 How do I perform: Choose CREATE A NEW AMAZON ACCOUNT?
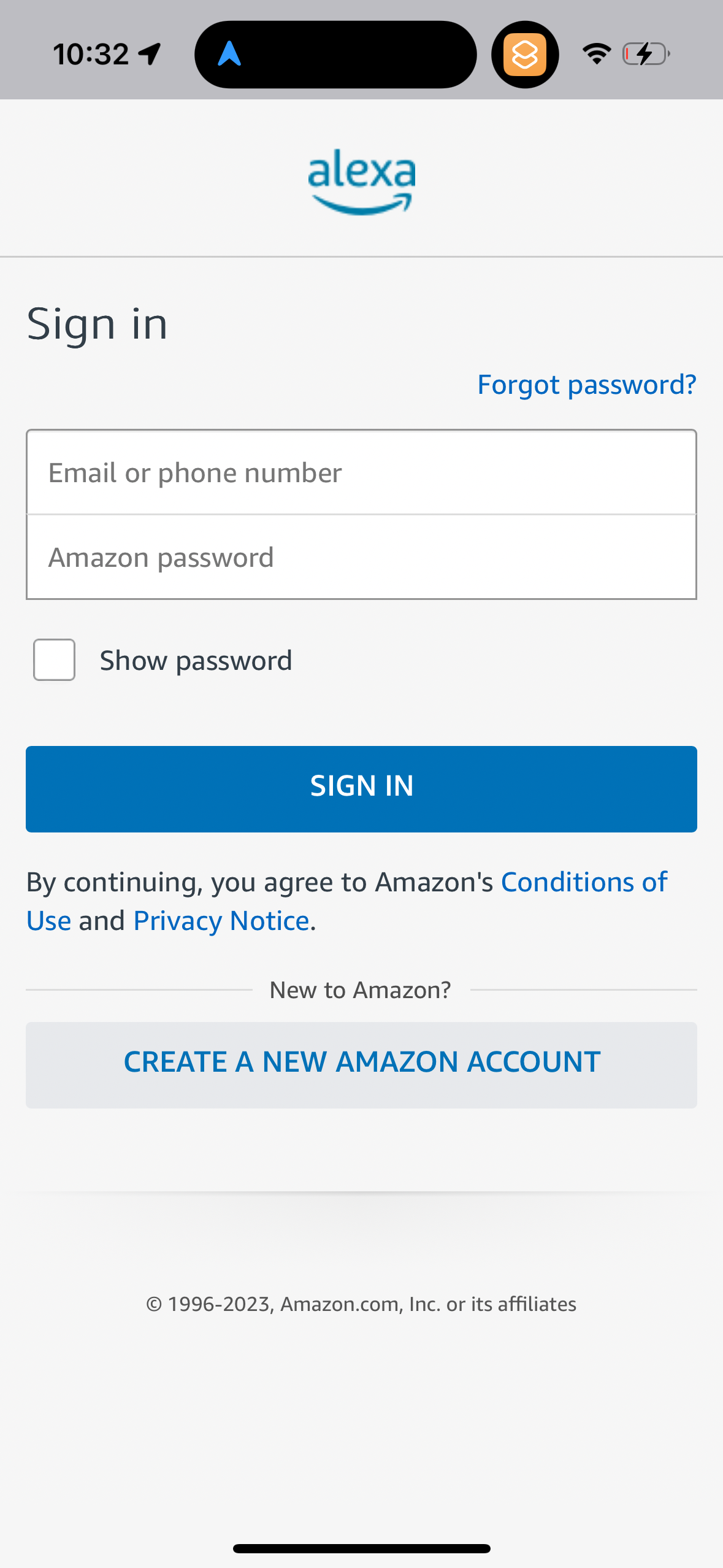[x=361, y=1062]
